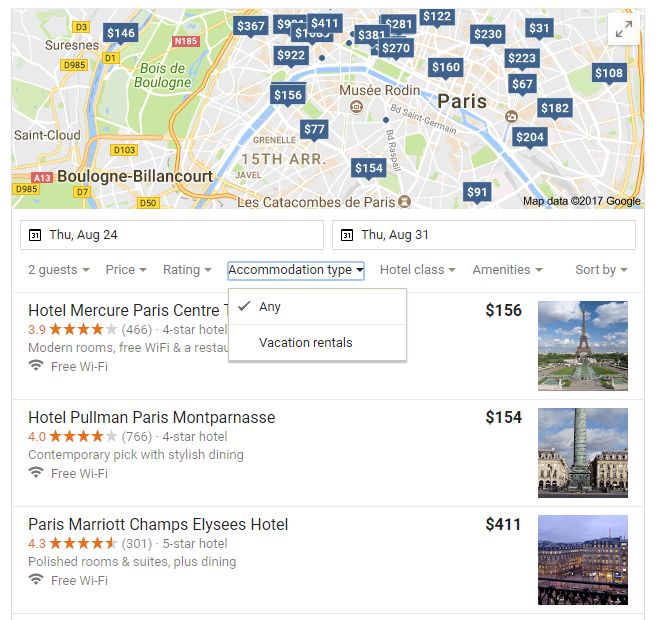Open check-in date Thu, Aug 24
The width and height of the screenshot is (657, 620).
pyautogui.click(x=172, y=235)
